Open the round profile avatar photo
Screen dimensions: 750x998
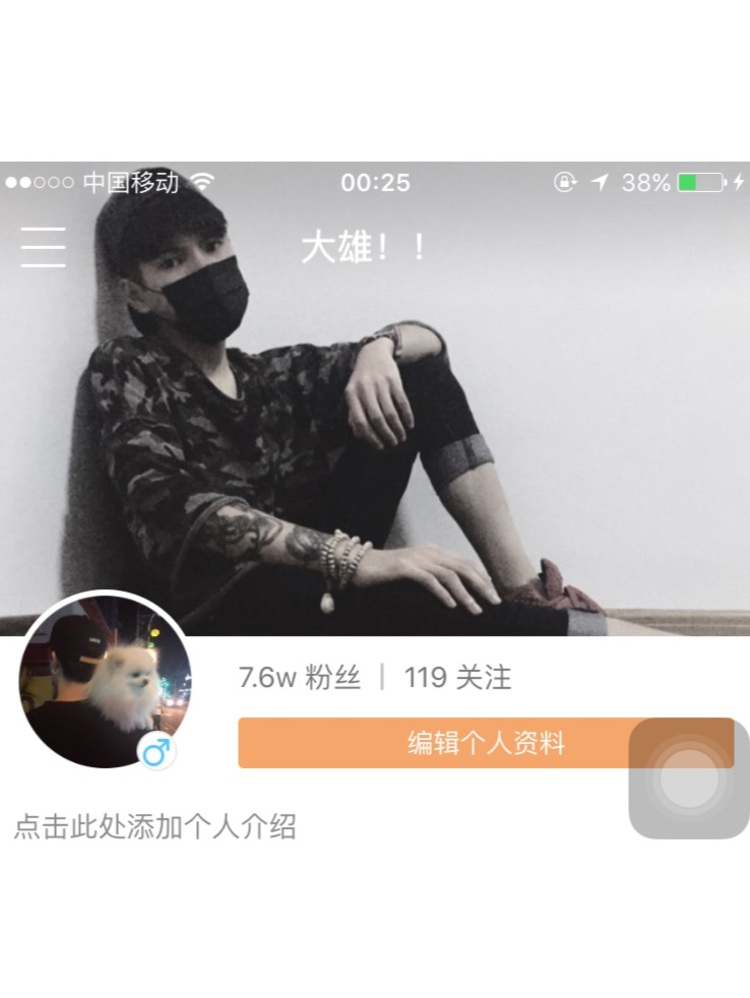(104, 682)
